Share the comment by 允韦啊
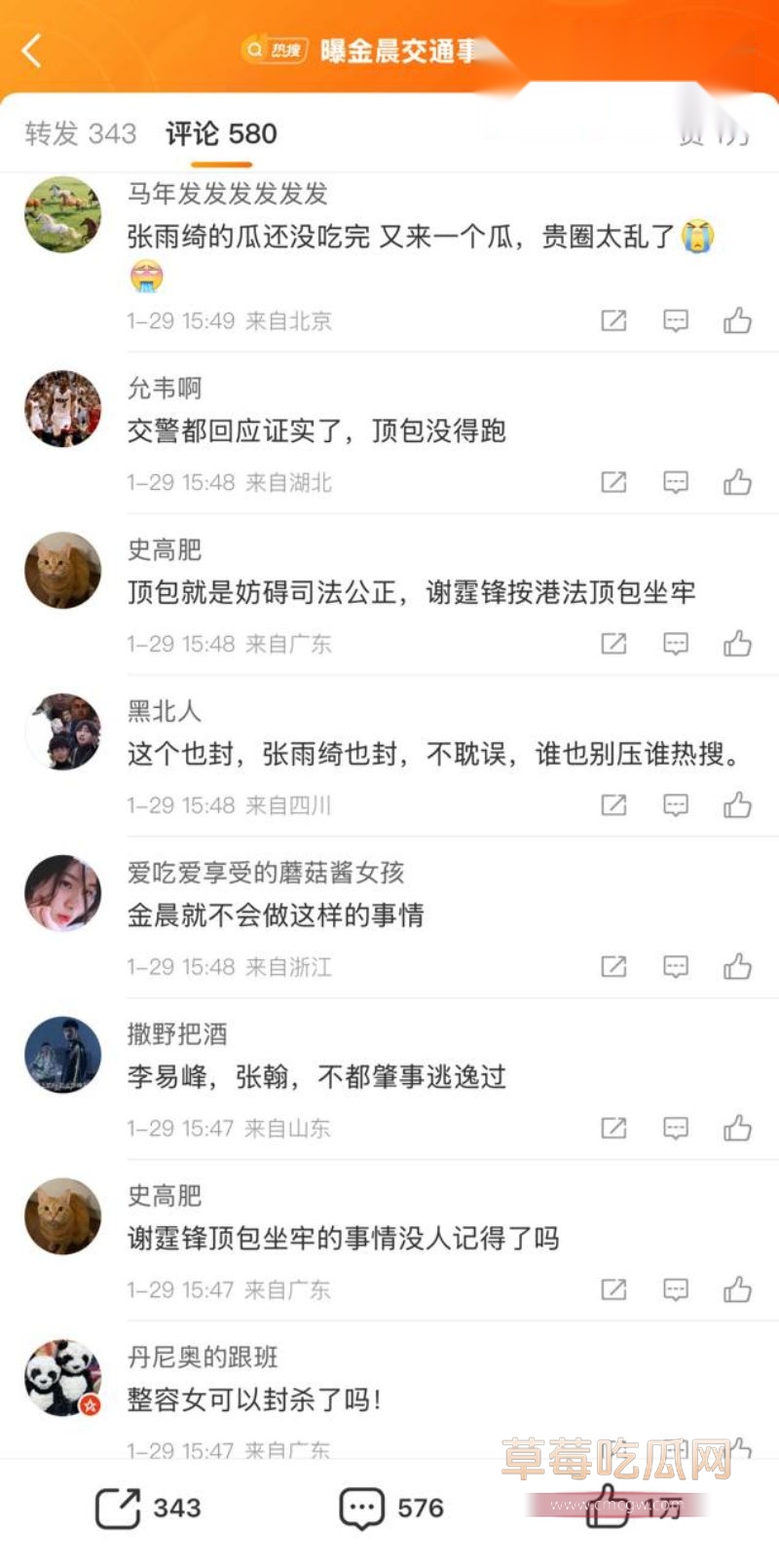Viewport: 779px width, 1568px height. tap(612, 481)
